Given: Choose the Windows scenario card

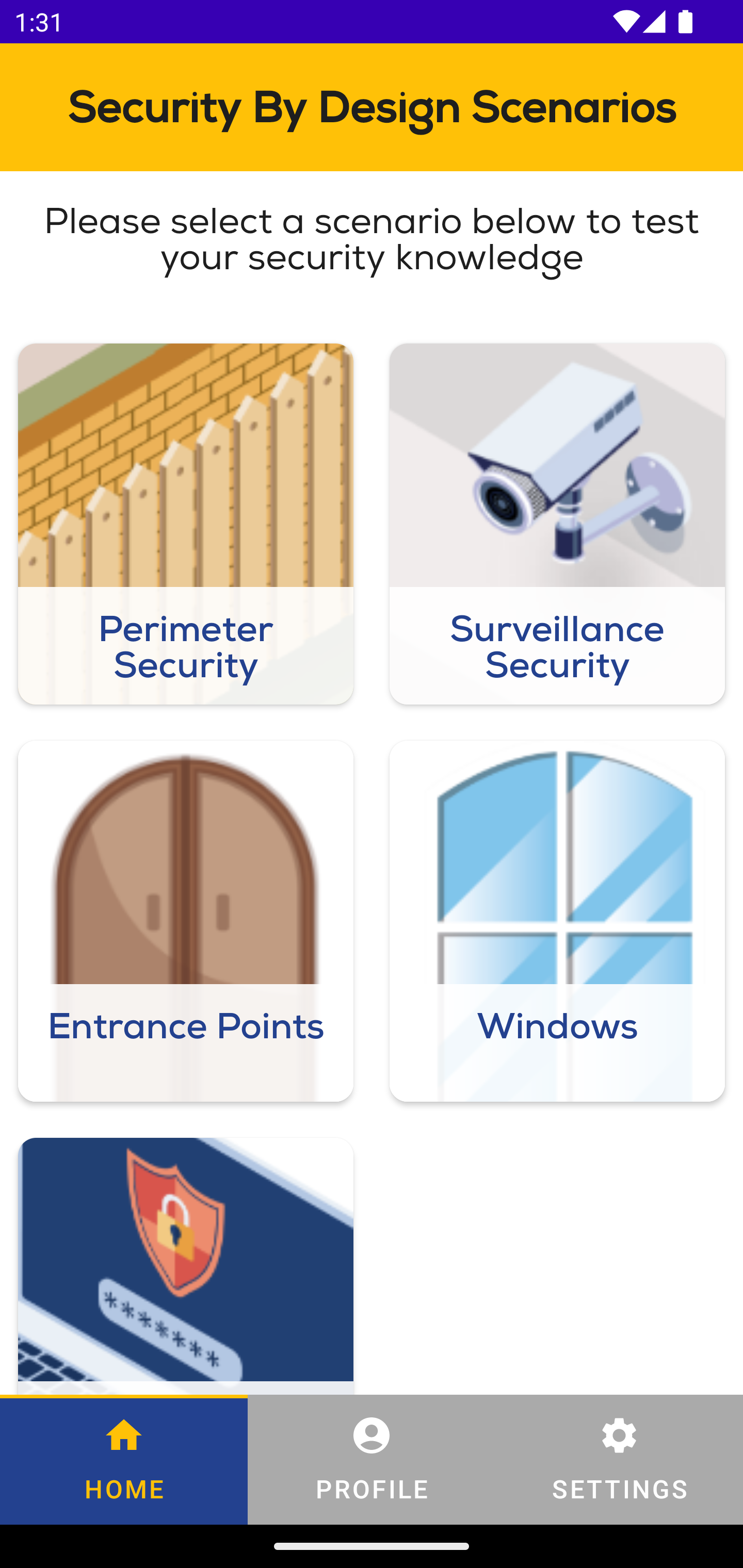Looking at the screenshot, I should tap(557, 920).
